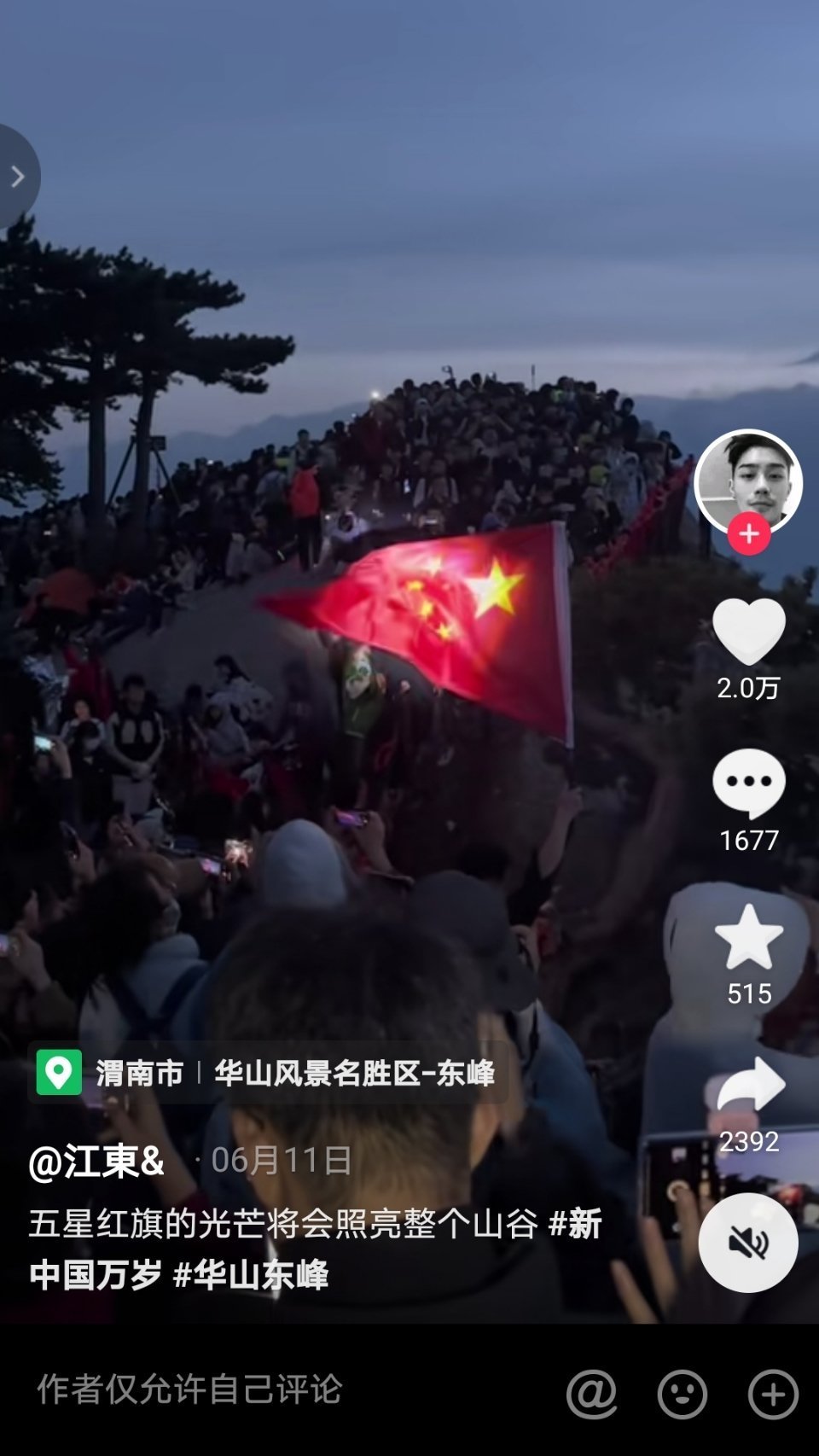819x1456 pixels.
Task: Follow the author with the plus button
Action: (749, 534)
